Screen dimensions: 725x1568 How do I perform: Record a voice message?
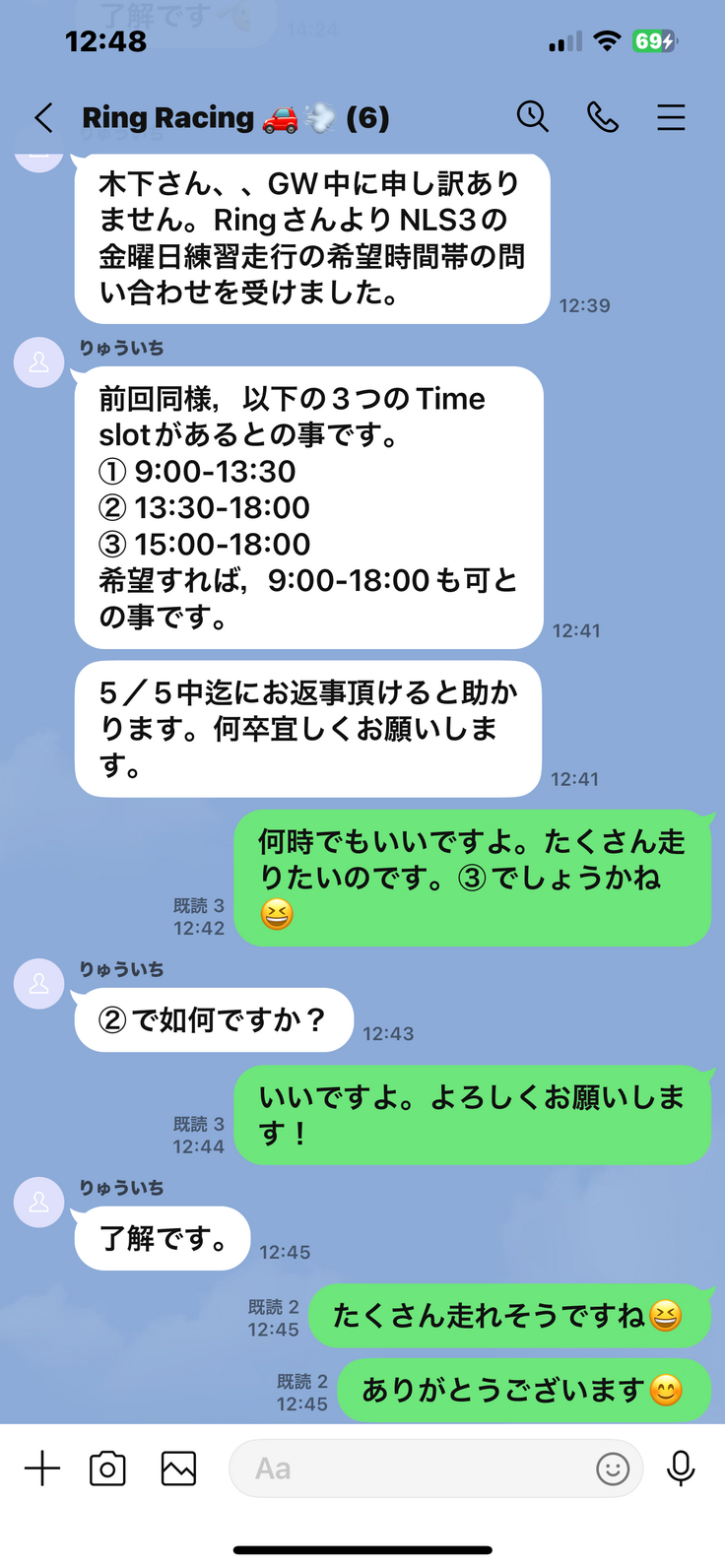pos(680,1469)
